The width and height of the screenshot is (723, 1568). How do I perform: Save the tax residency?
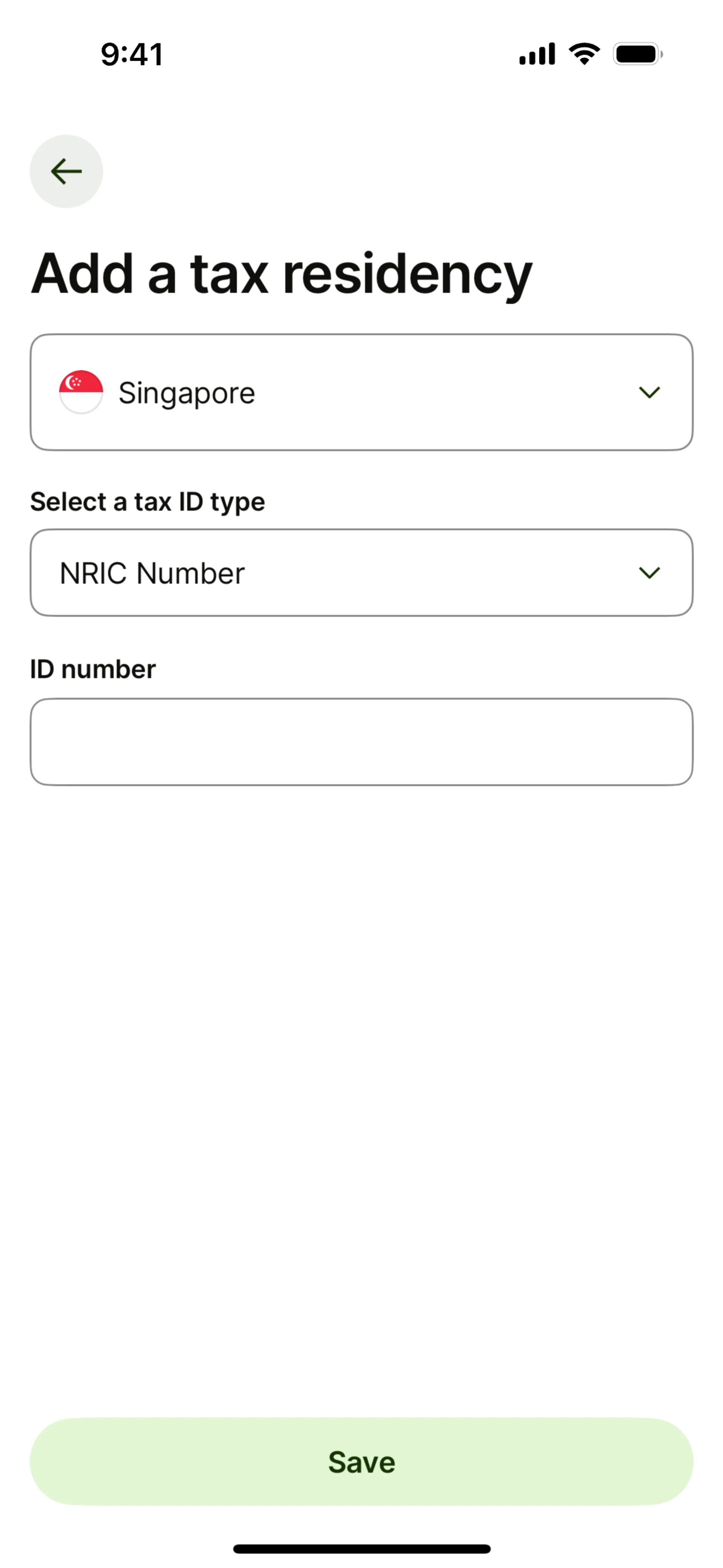(x=361, y=1461)
